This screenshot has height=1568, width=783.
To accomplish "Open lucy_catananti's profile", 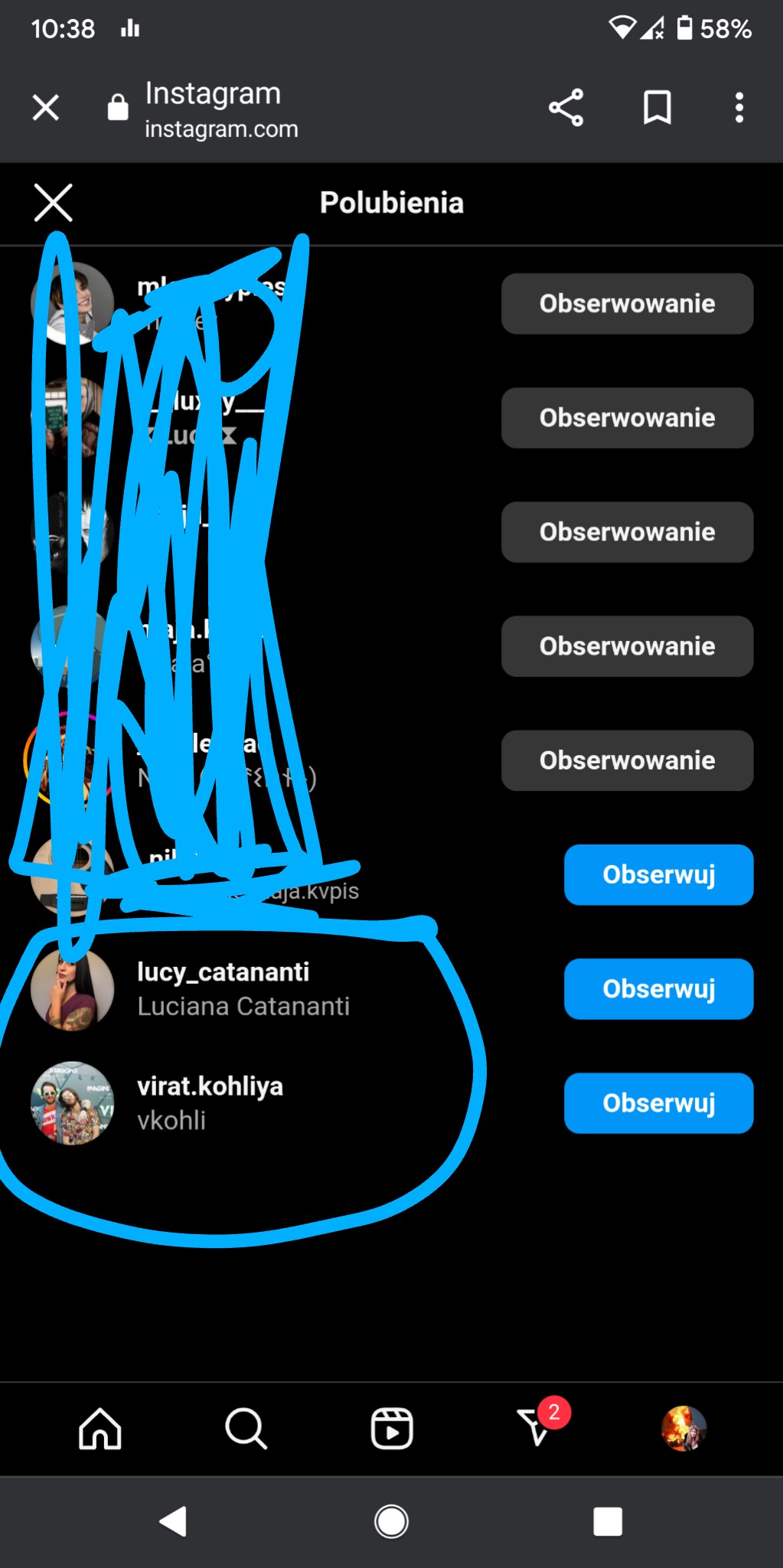I will (223, 972).
